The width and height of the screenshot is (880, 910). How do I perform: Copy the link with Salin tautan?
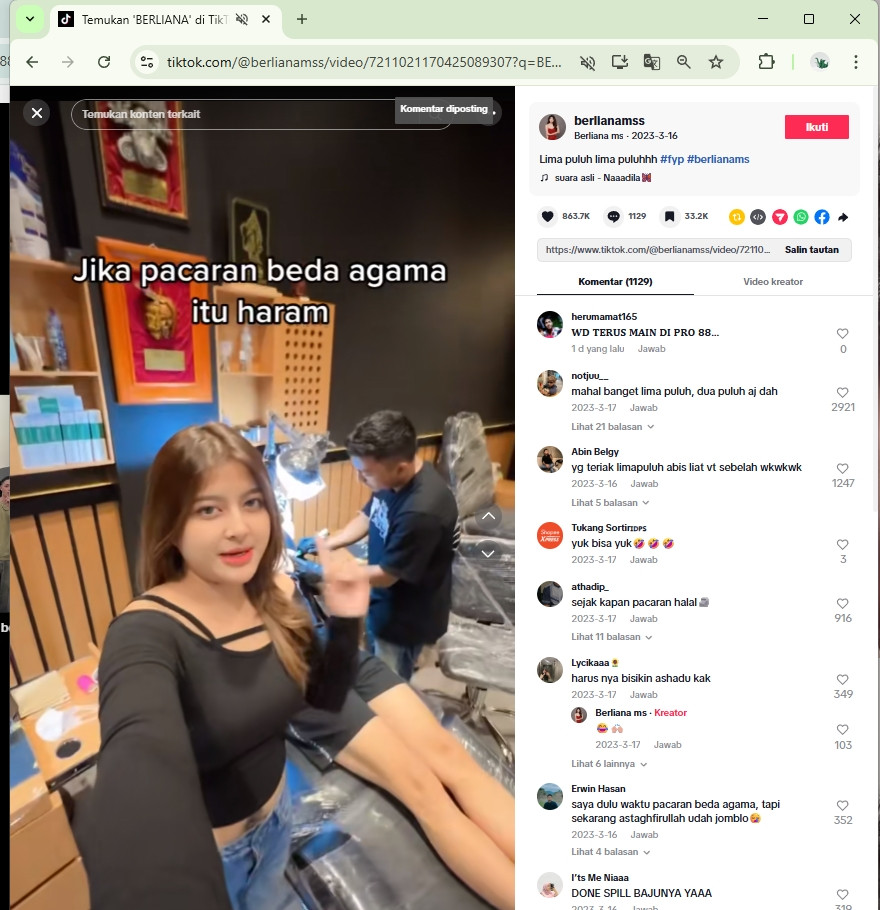(812, 250)
